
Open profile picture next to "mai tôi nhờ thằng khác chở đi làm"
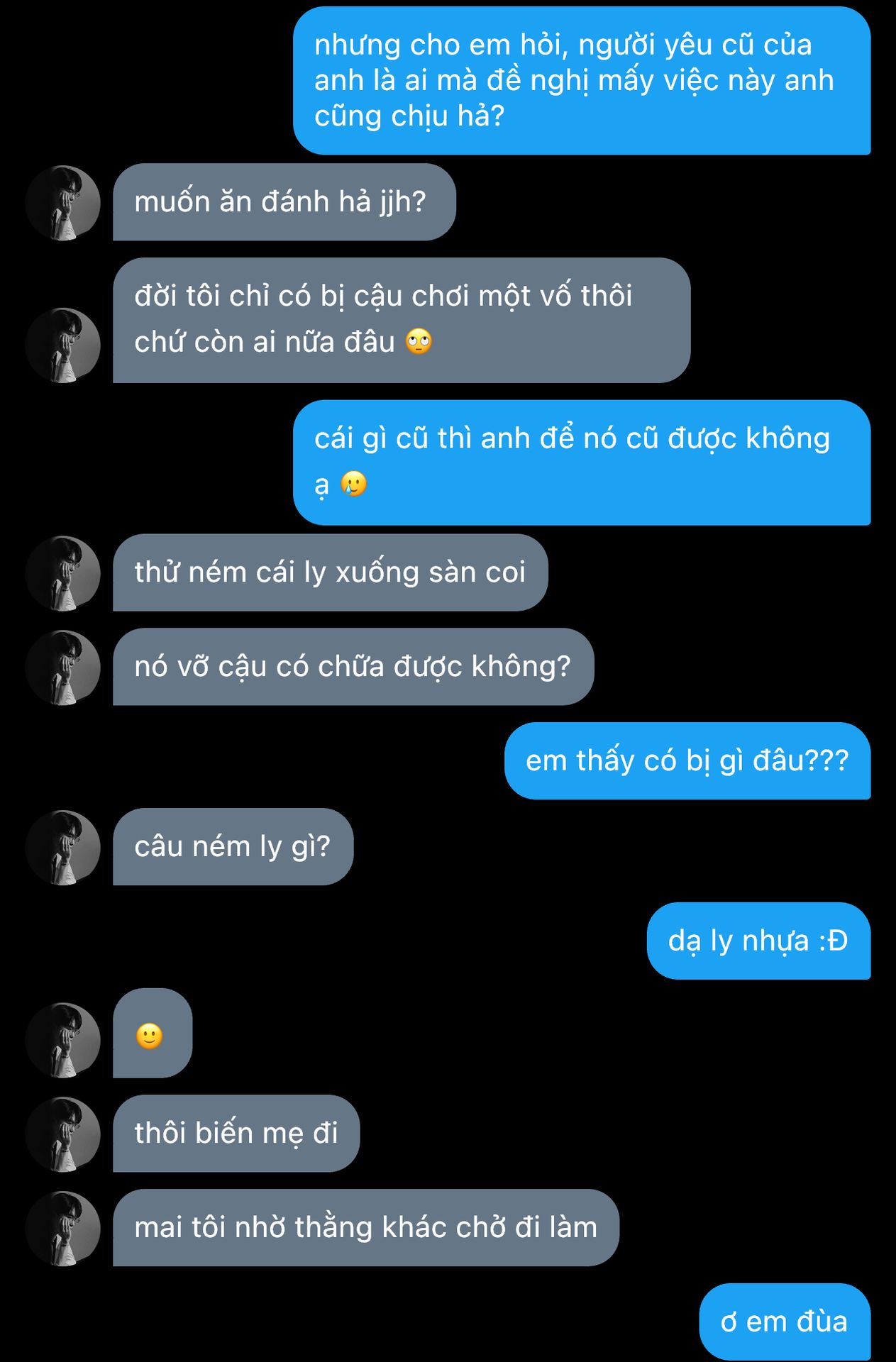[x=62, y=1229]
